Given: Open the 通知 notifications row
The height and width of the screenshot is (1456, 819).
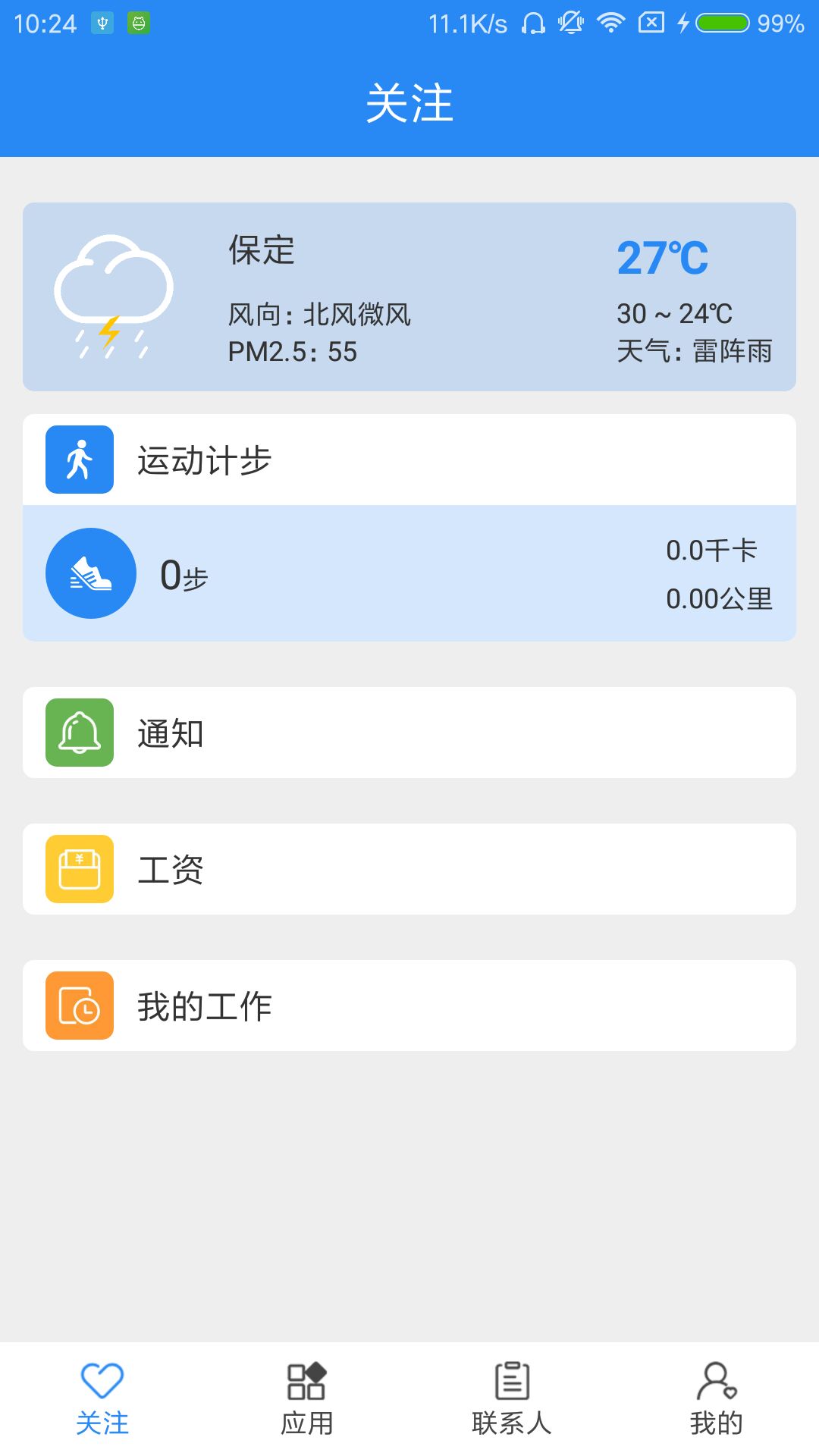Looking at the screenshot, I should [x=409, y=733].
